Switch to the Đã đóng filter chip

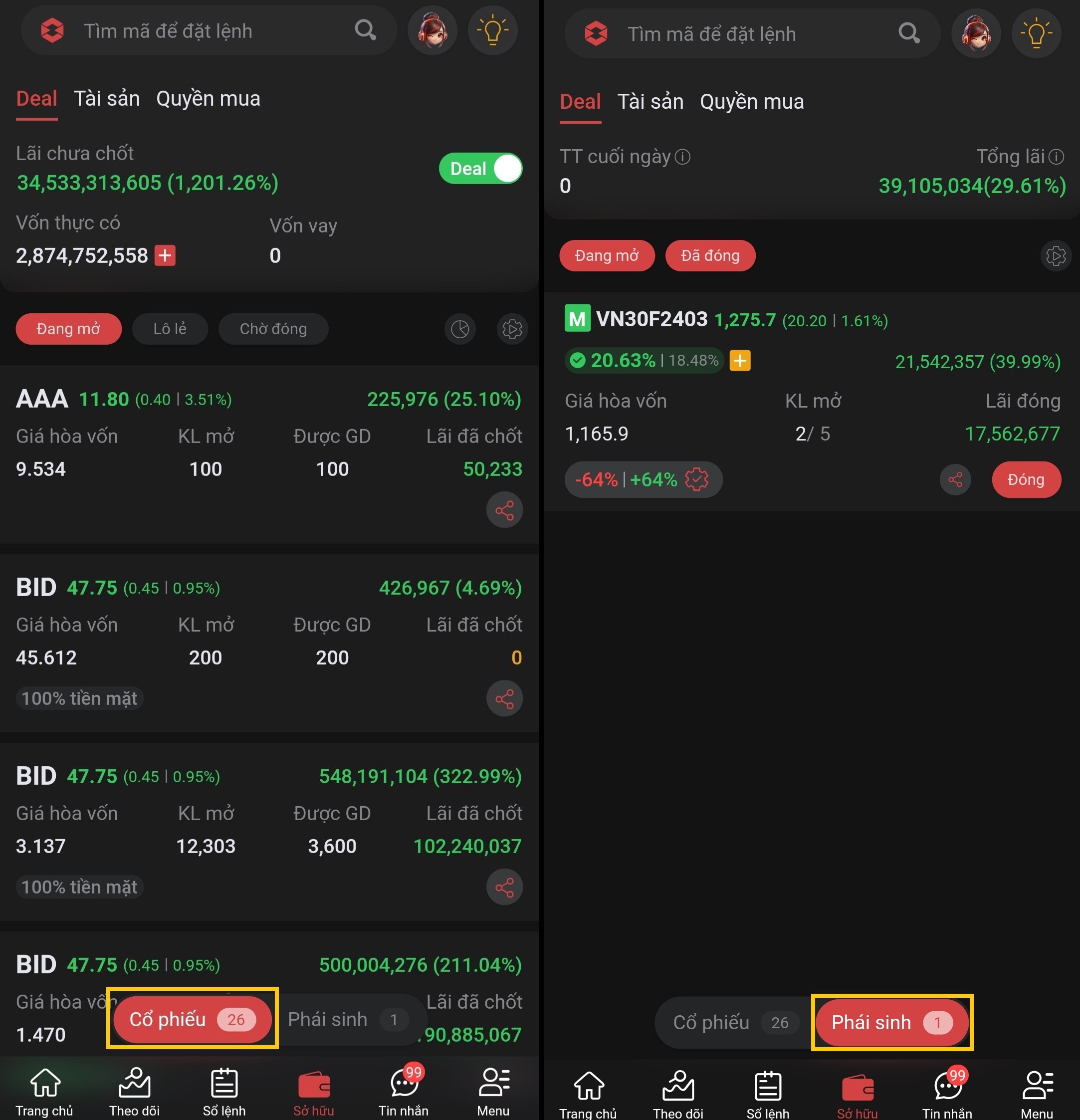[x=710, y=255]
